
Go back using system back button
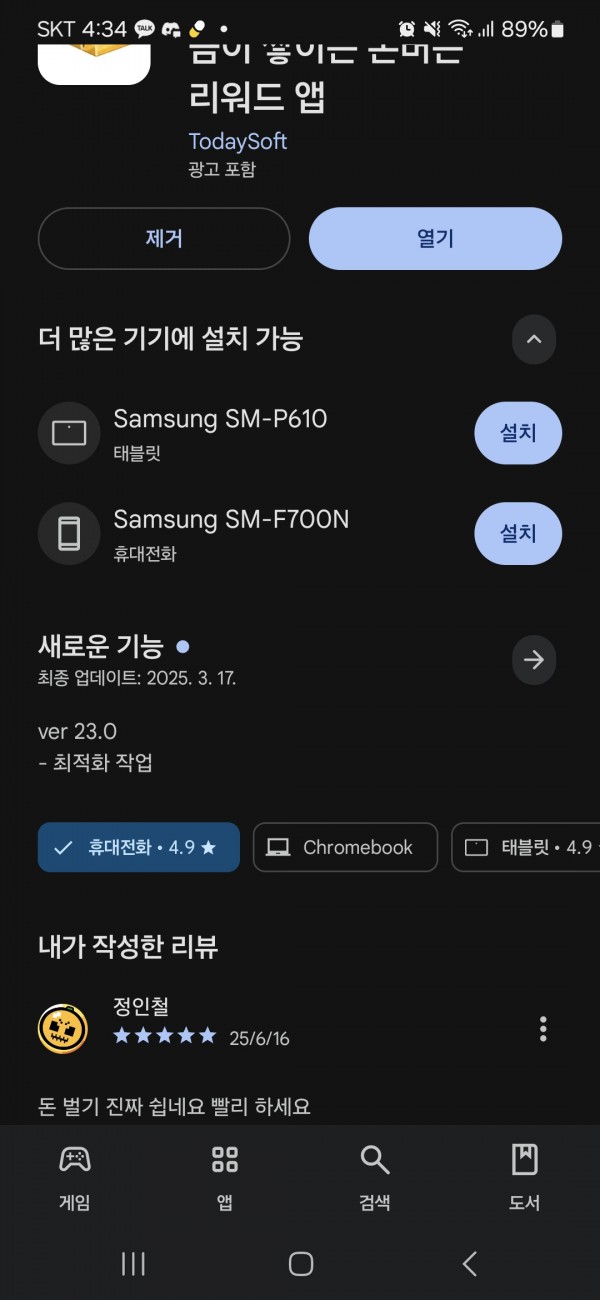(x=469, y=1264)
